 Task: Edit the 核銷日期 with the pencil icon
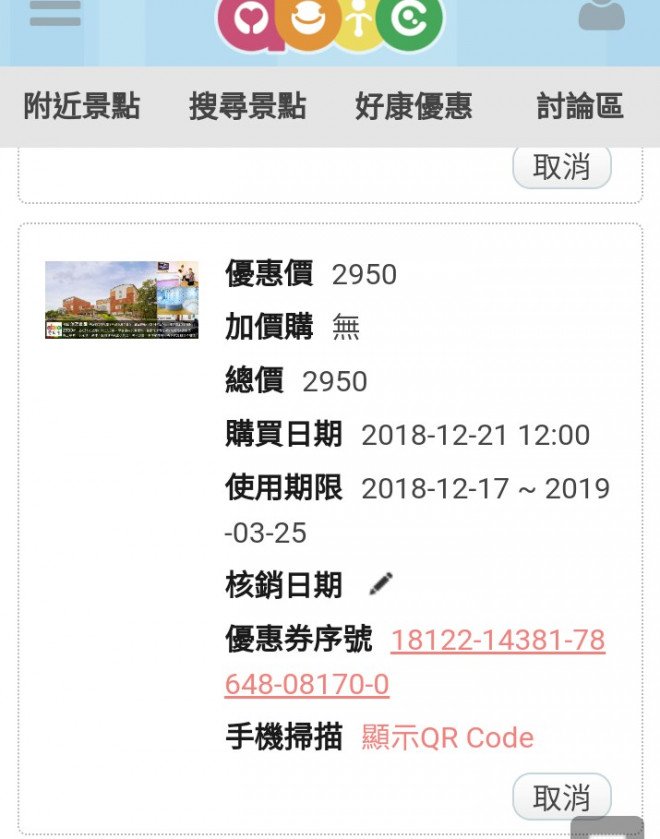coord(381,585)
